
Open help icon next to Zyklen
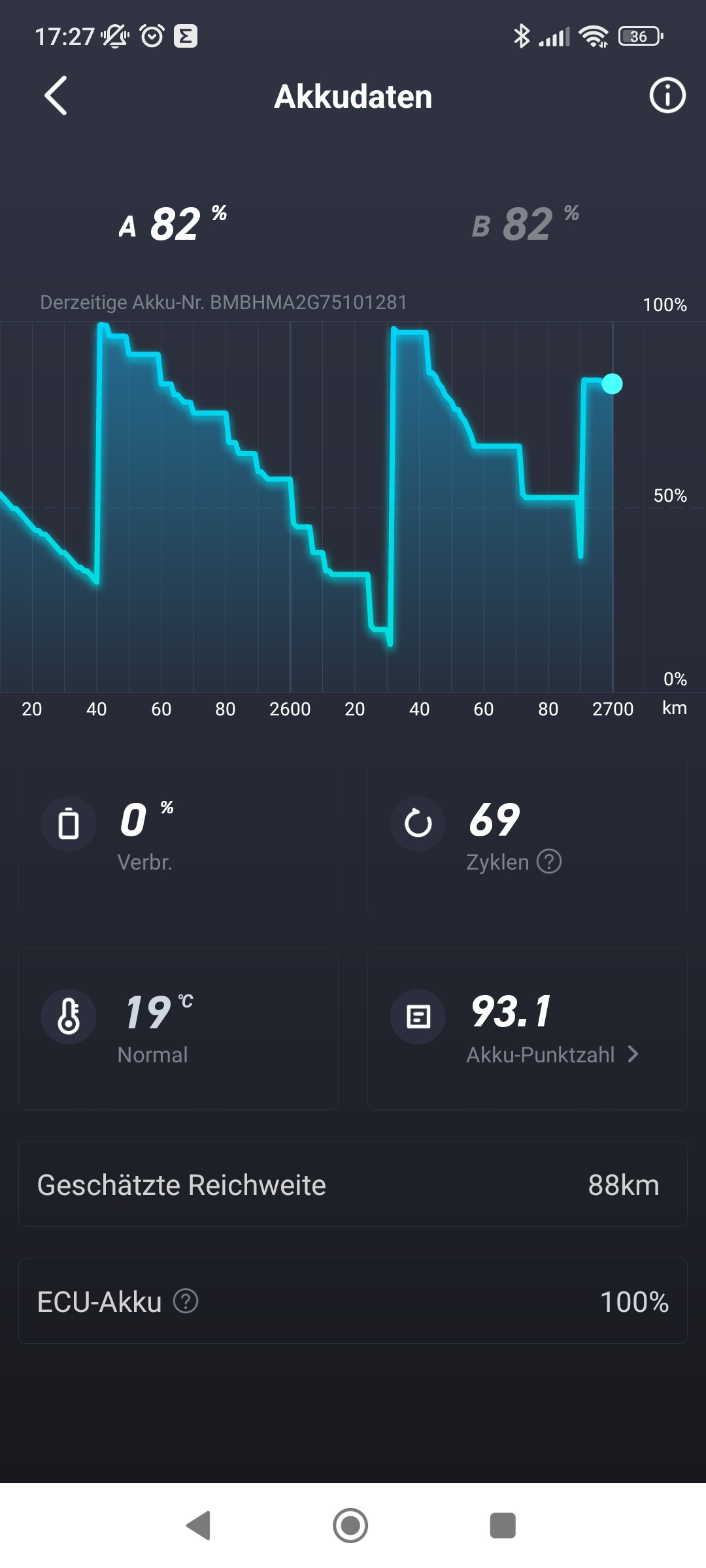point(549,862)
